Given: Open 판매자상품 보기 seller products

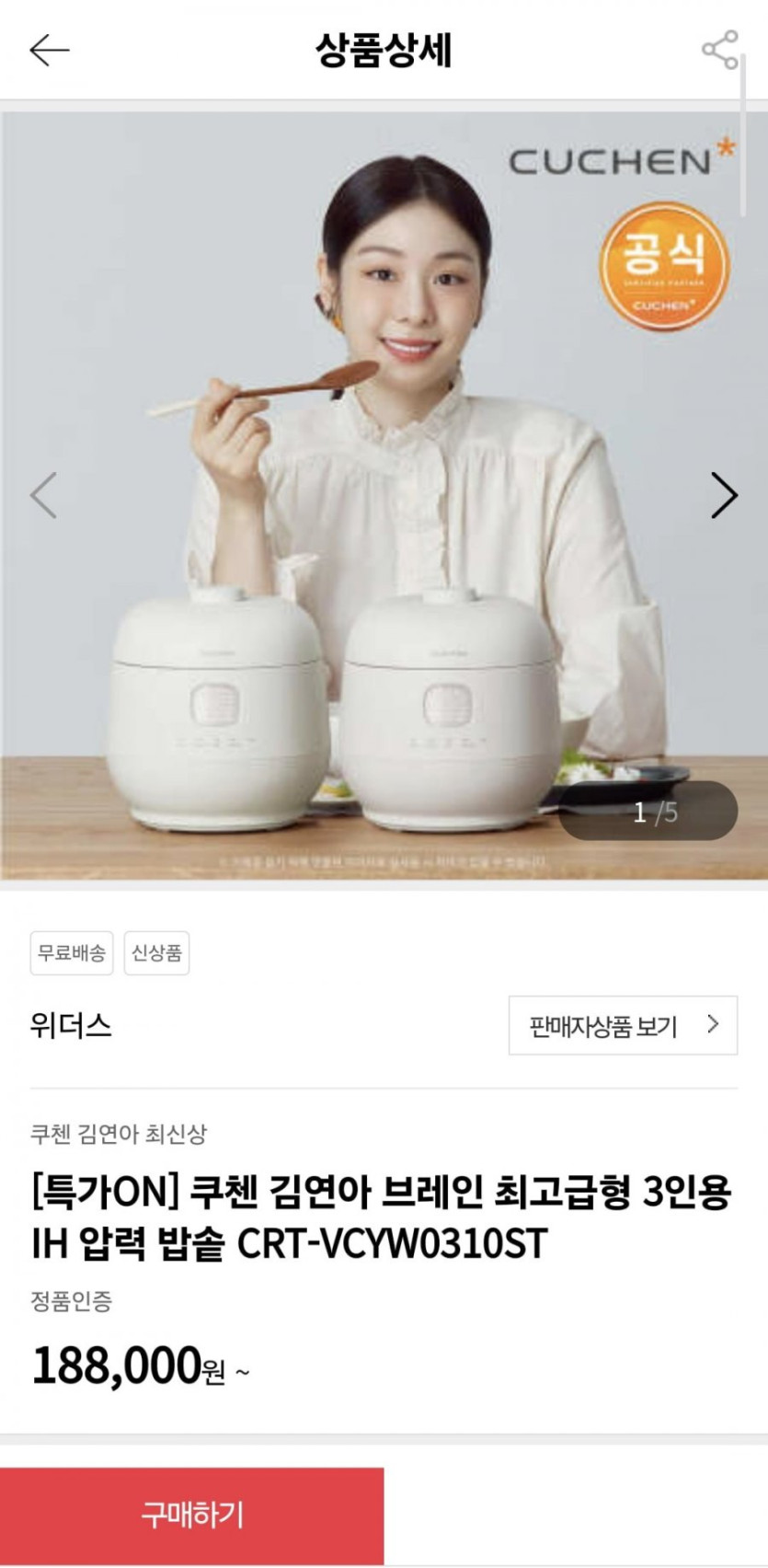Looking at the screenshot, I should click(623, 1025).
